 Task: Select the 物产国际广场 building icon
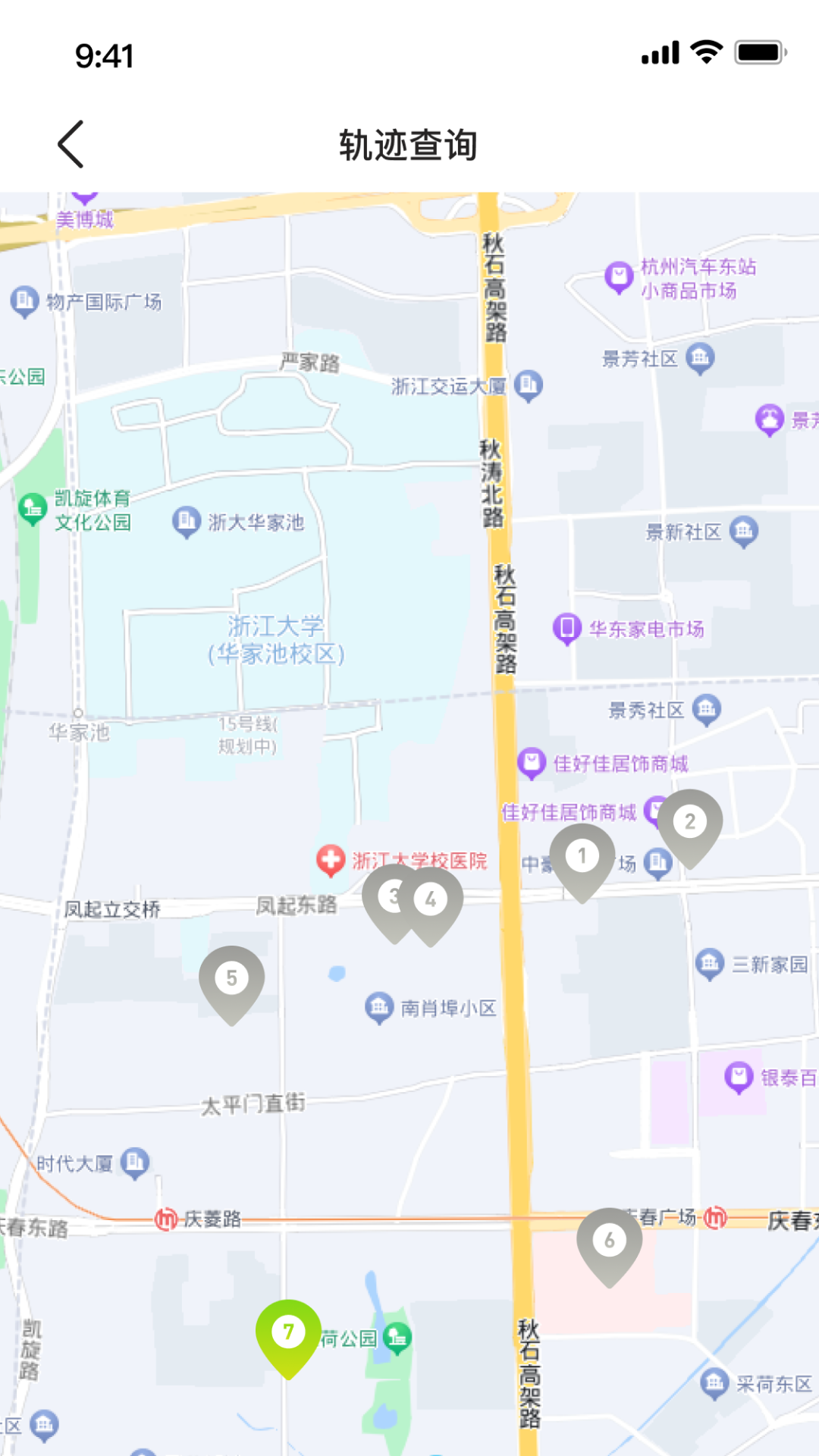tap(24, 300)
